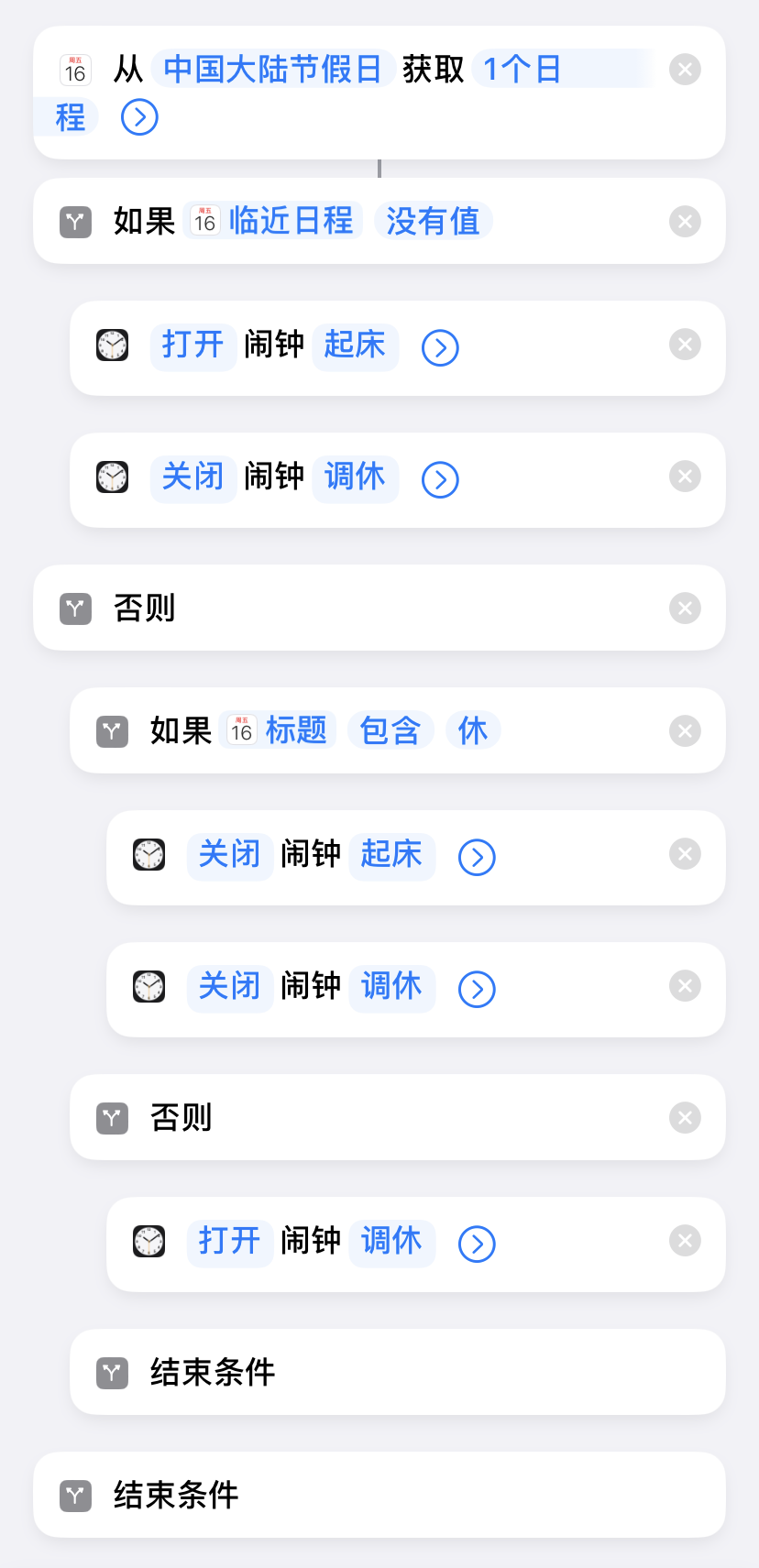Expand the calendar events action options
Image resolution: width=759 pixels, height=1568 pixels.
139,117
